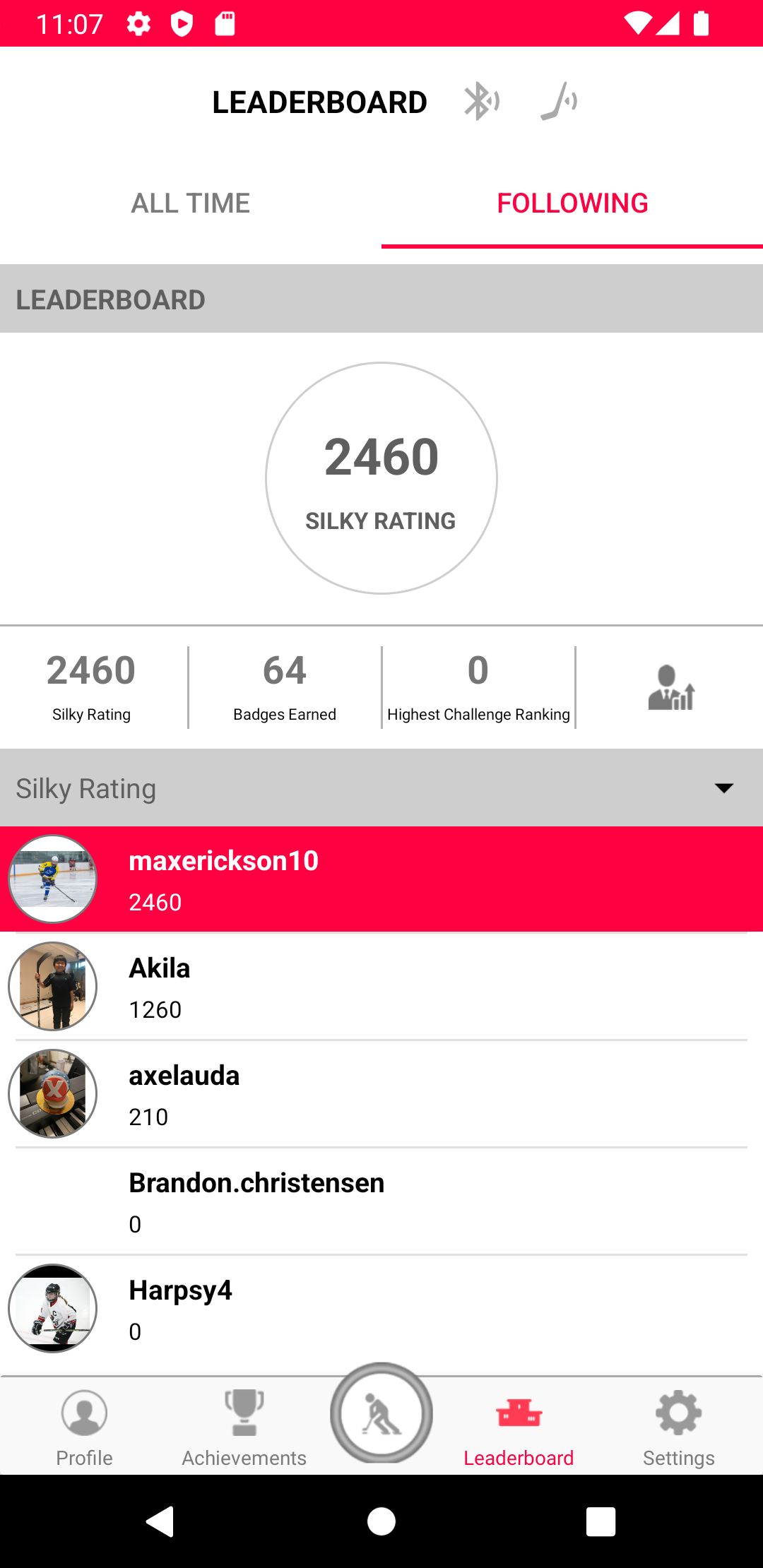Go back with system back button
Image resolution: width=763 pixels, height=1568 pixels.
tap(160, 1521)
